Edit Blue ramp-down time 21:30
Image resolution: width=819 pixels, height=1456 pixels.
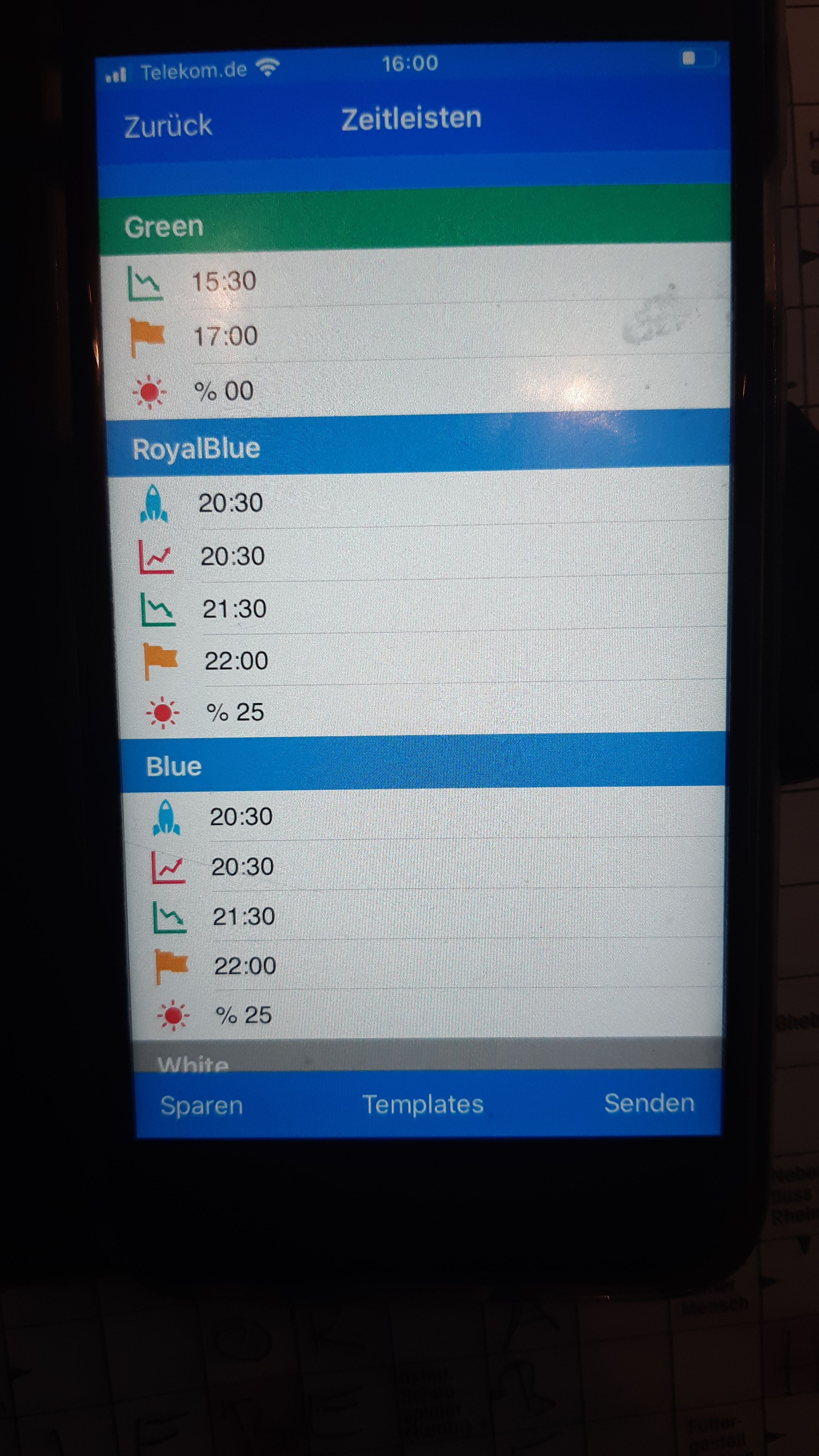click(x=244, y=916)
